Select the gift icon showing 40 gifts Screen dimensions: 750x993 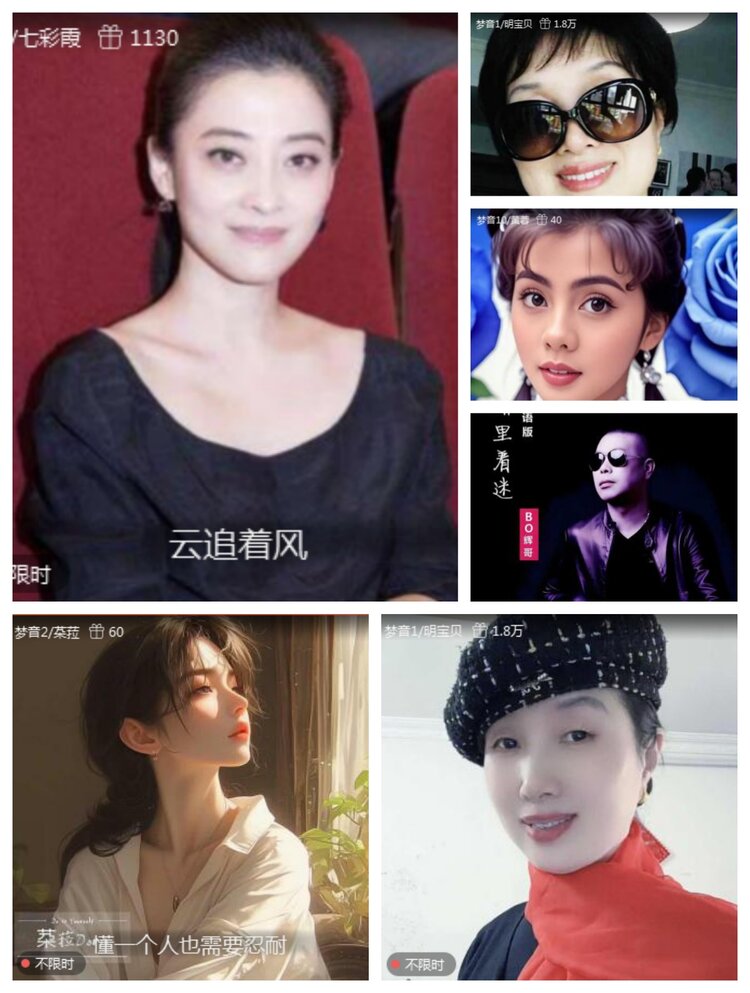point(540,221)
